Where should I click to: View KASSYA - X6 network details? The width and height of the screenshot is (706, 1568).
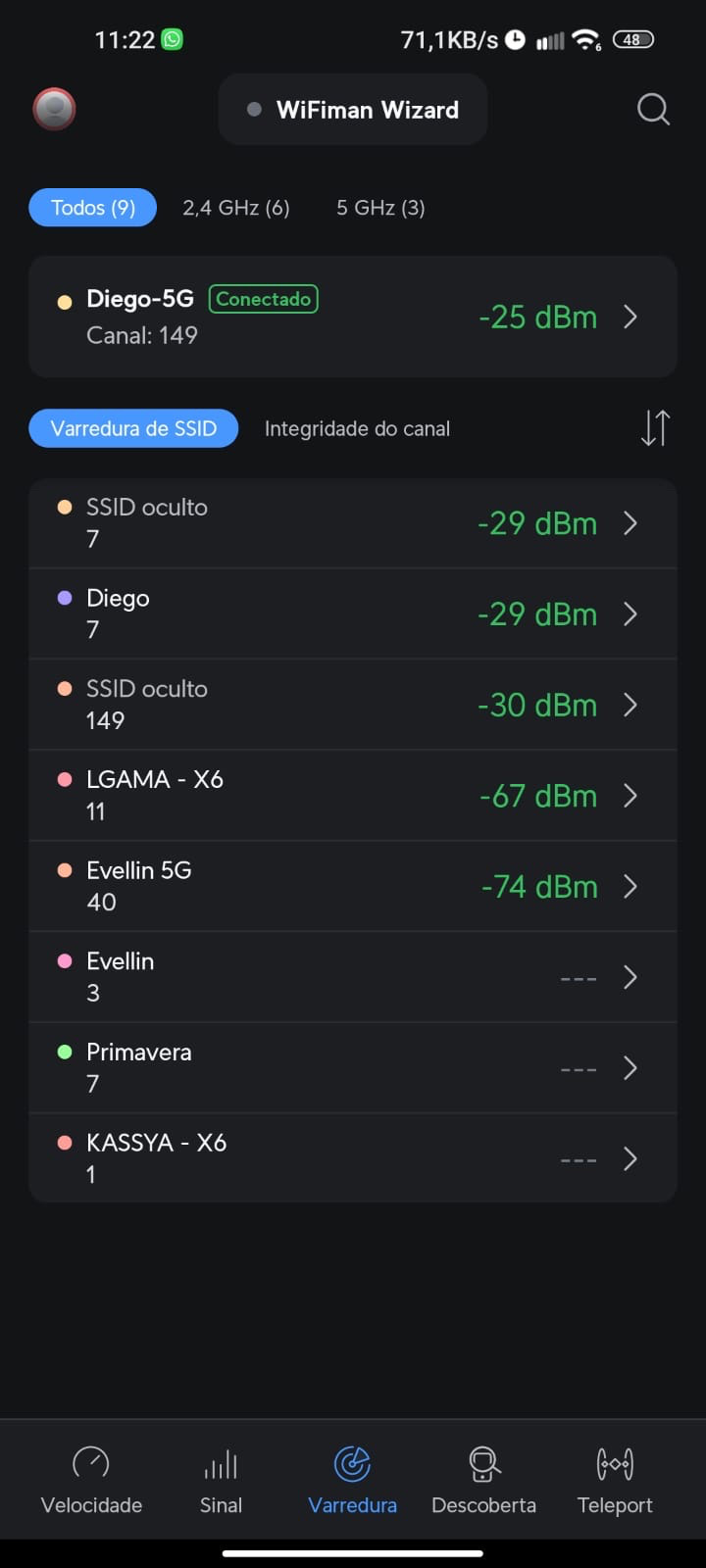353,1158
